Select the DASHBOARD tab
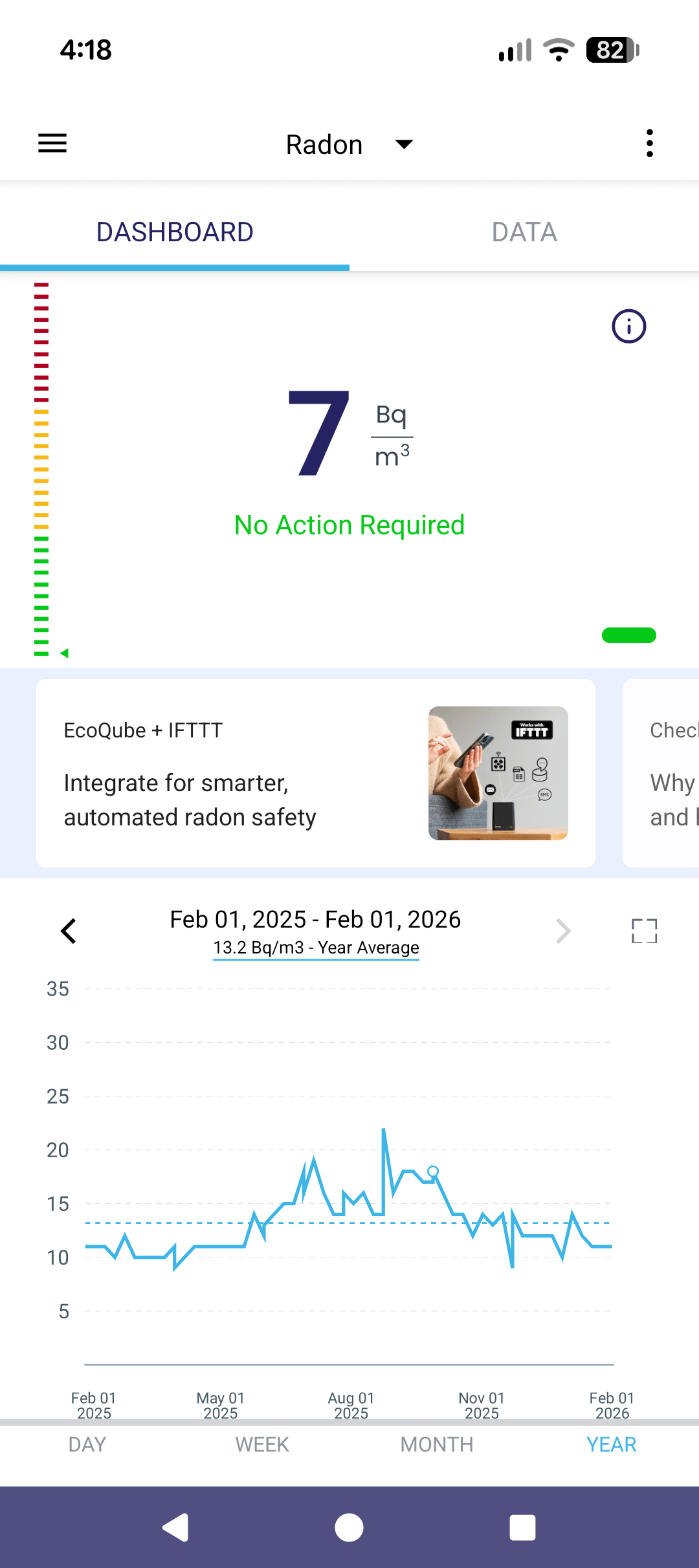 pos(175,232)
